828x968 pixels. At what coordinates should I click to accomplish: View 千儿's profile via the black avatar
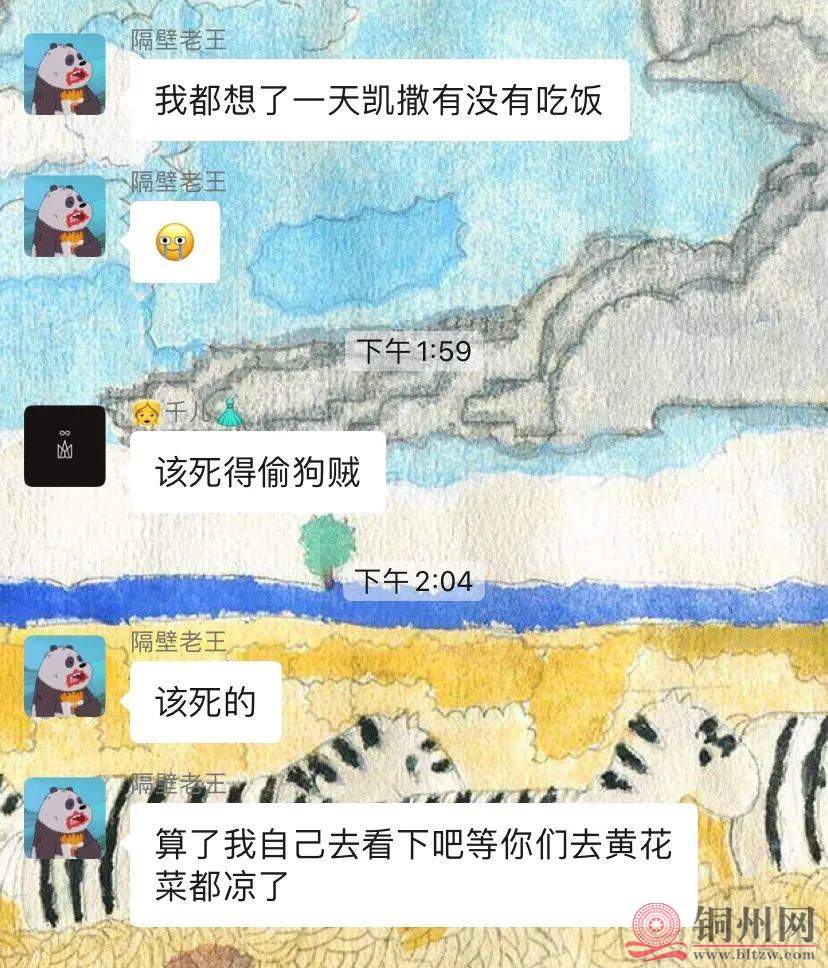65,446
